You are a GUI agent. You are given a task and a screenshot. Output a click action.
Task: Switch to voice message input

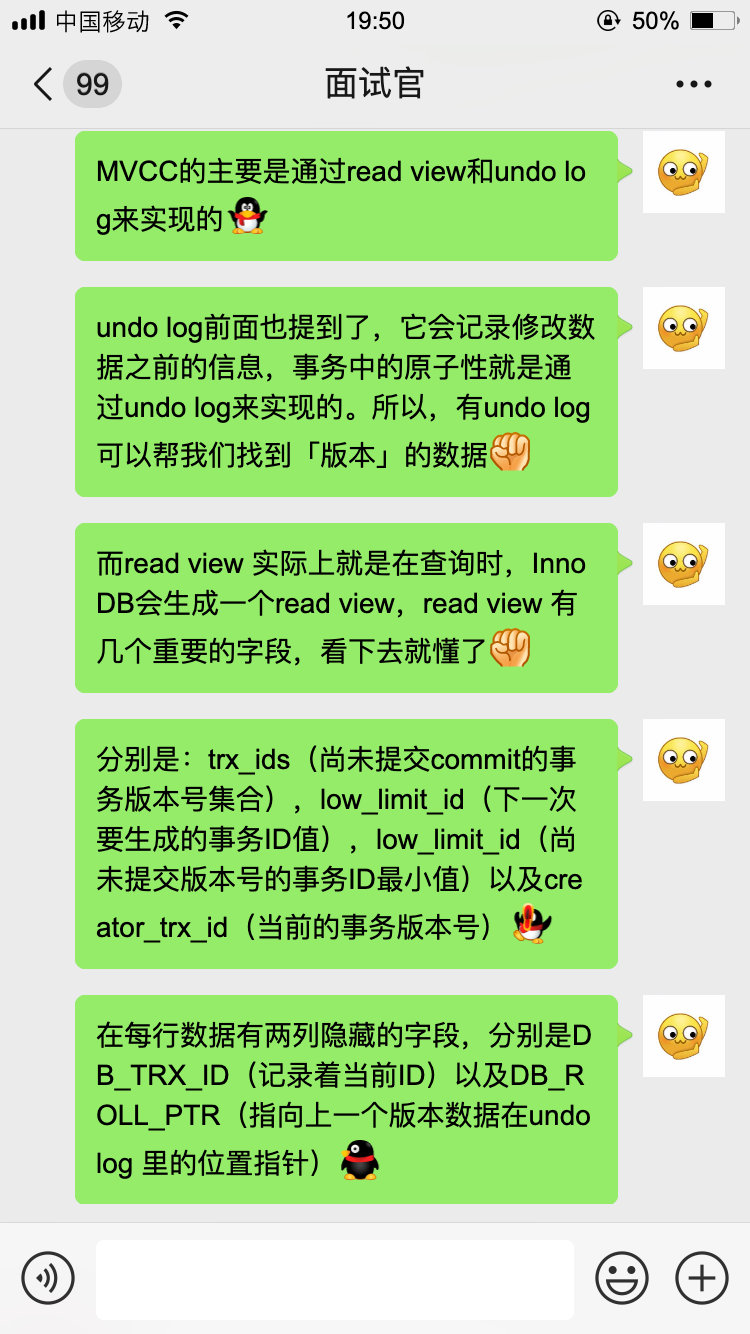tap(48, 1277)
